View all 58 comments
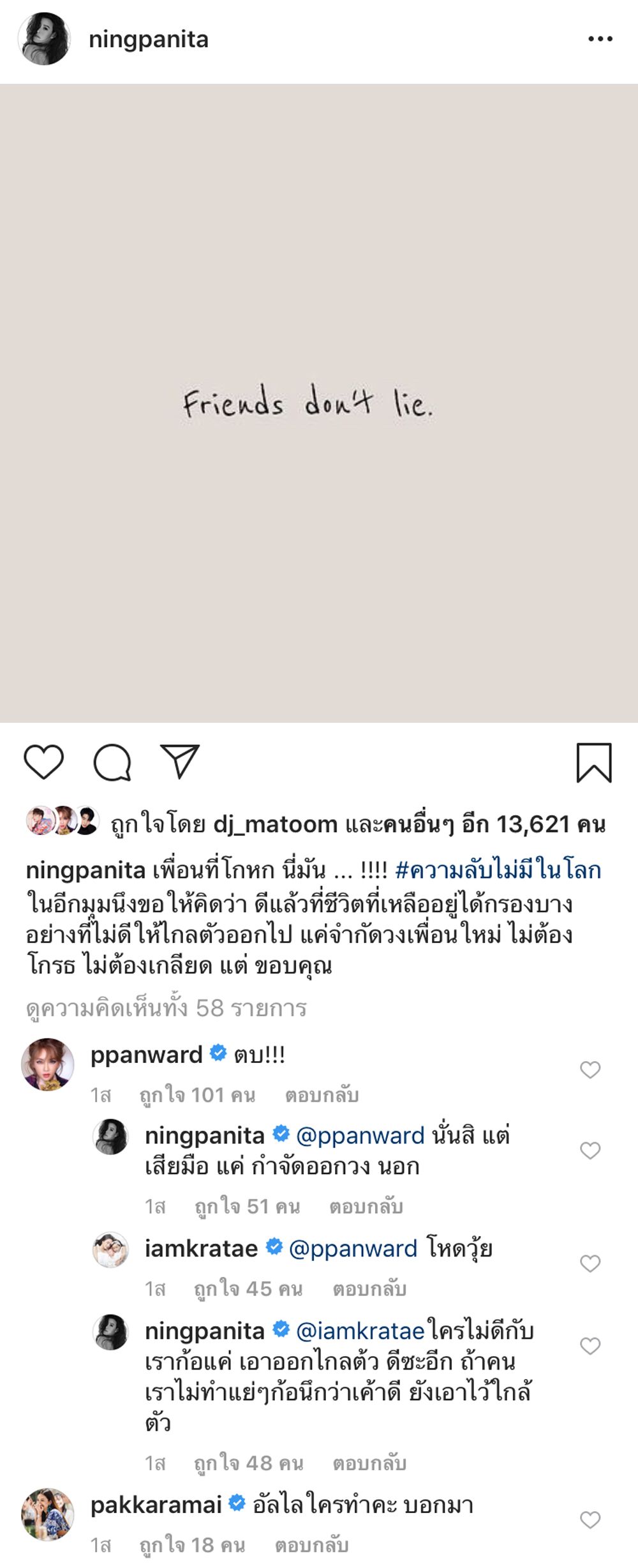This screenshot has width=638, height=1568. pos(166,1007)
